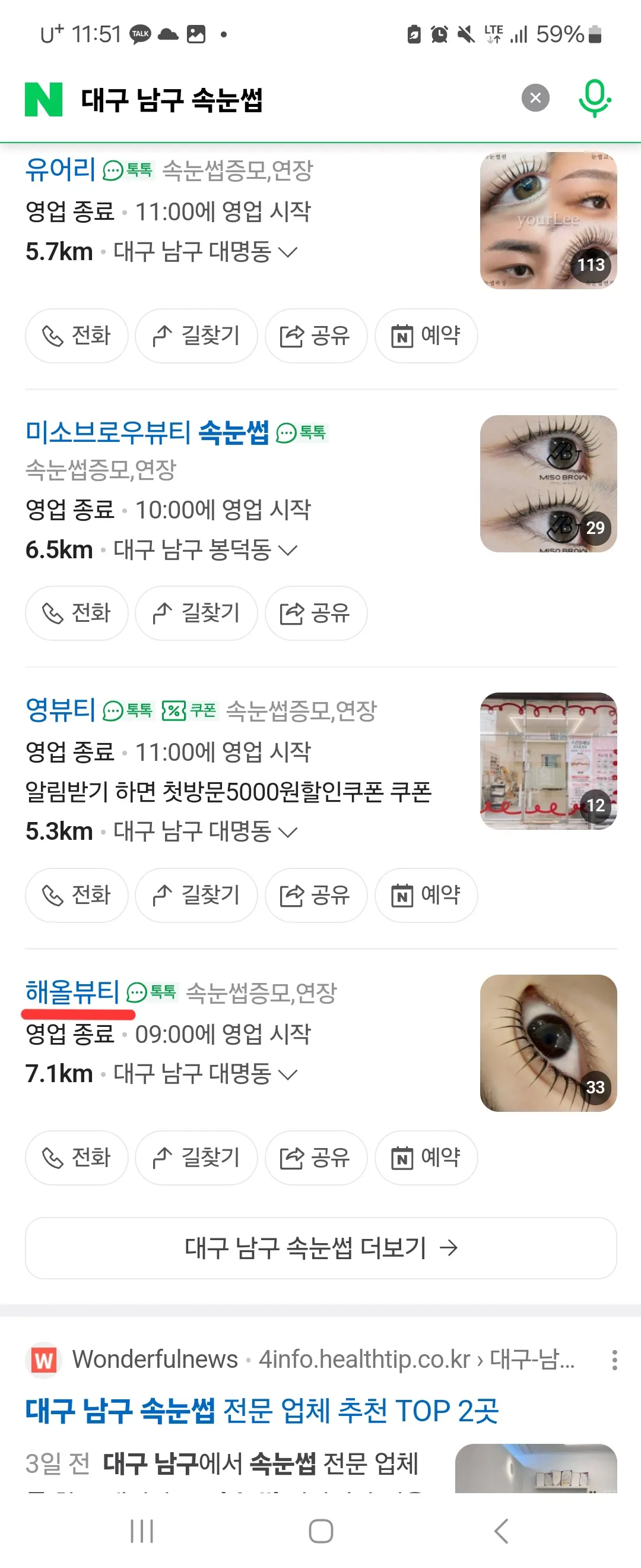This screenshot has height=1568, width=641.
Task: Tap the 대구 남구 속눈썹 더보기 button
Action: click(x=320, y=1248)
